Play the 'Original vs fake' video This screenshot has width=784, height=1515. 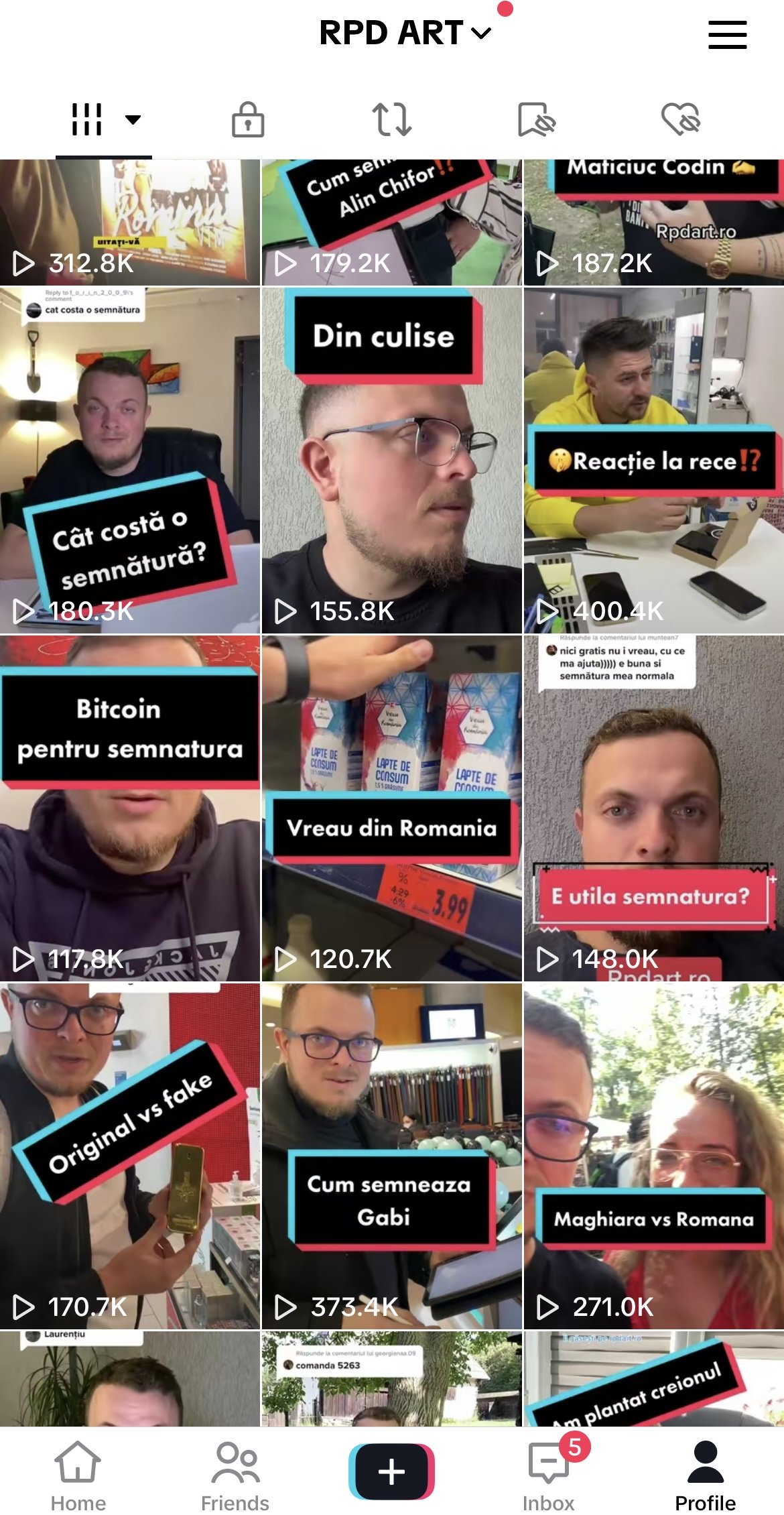point(130,1156)
